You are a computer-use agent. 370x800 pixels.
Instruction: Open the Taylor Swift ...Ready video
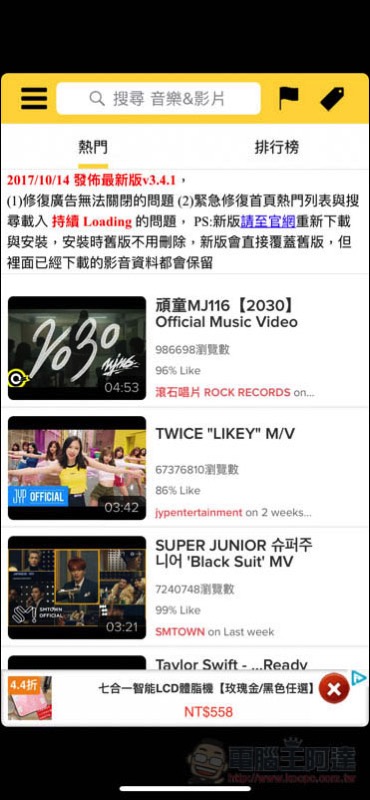point(231,664)
